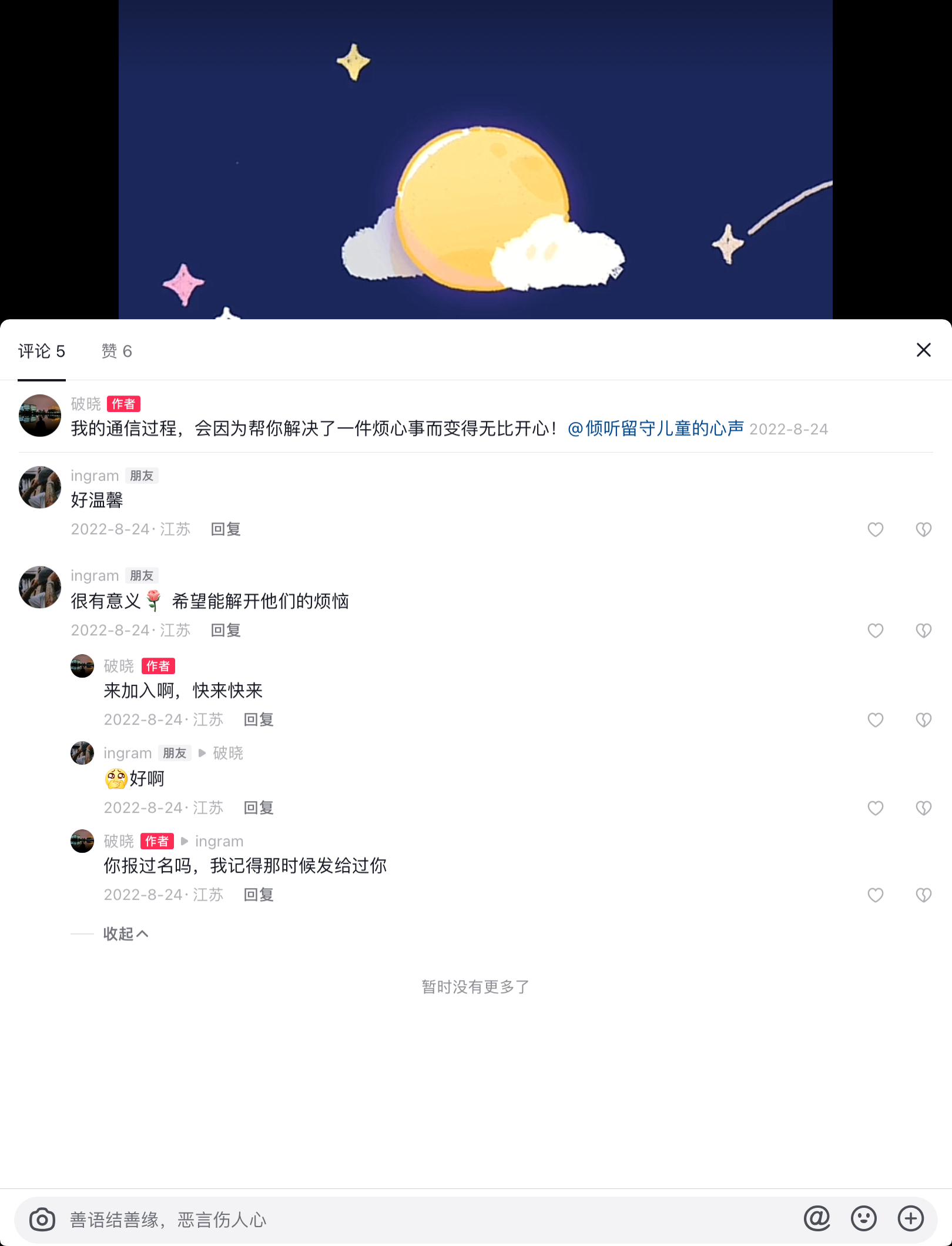Image resolution: width=952 pixels, height=1246 pixels.
Task: Collapse replies with 收起
Action: tap(125, 934)
